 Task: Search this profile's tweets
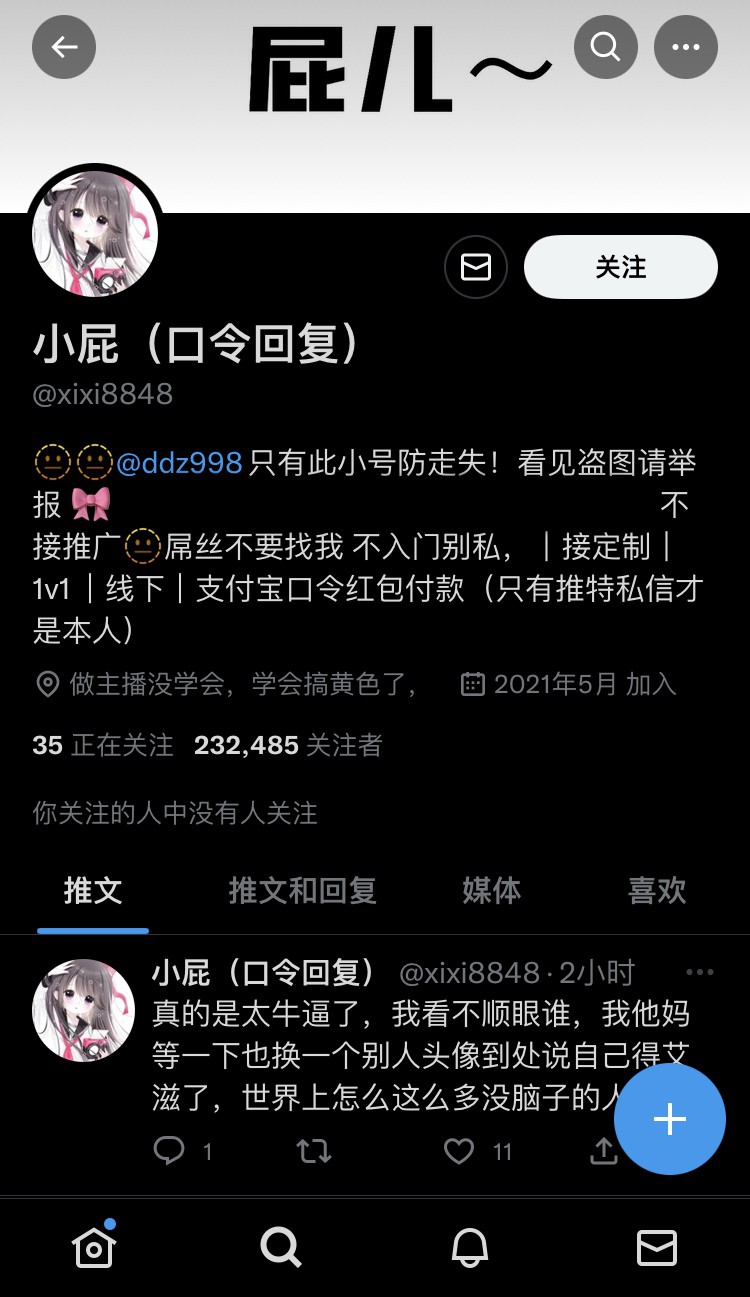pos(605,47)
